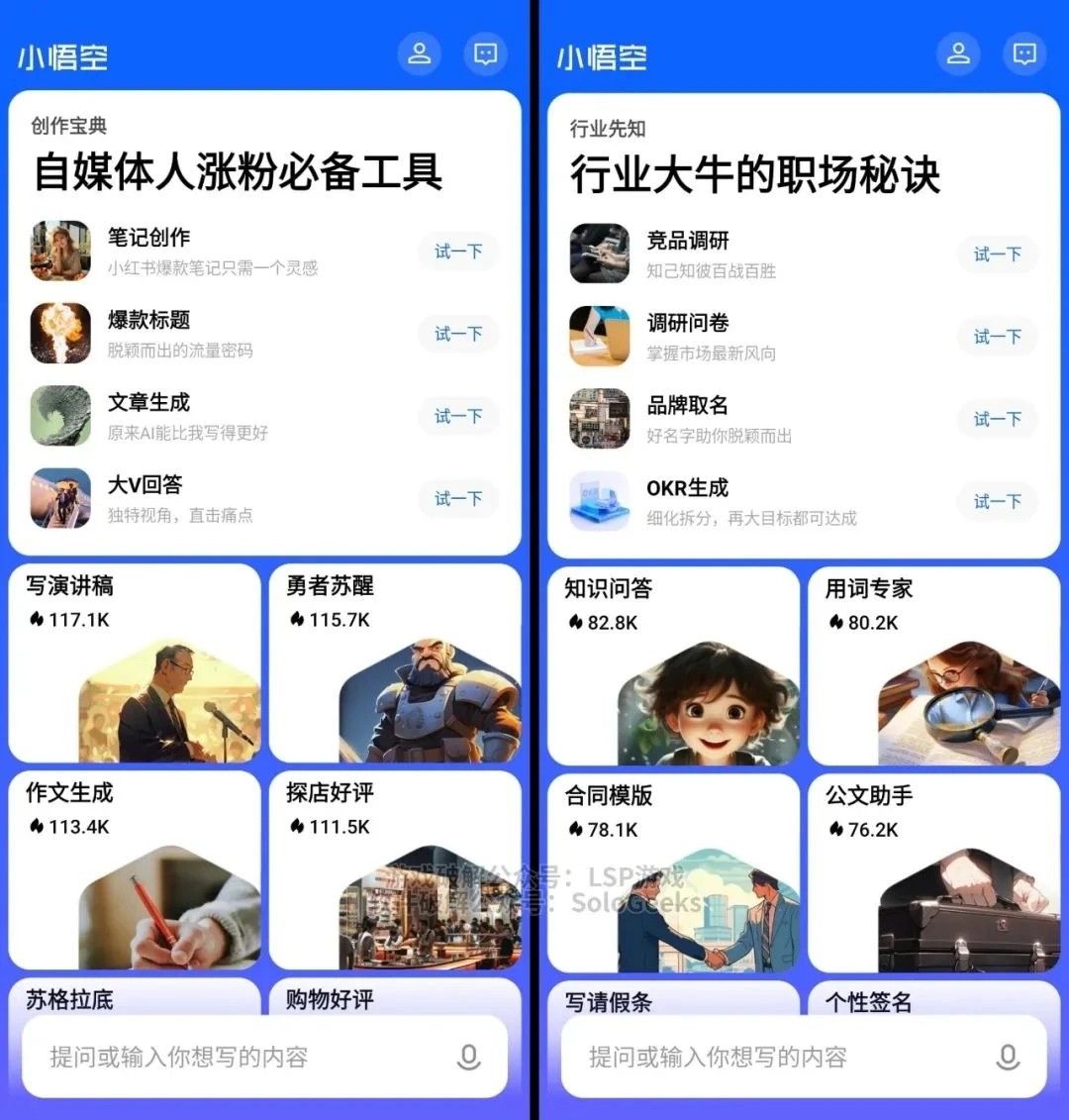Tap 试一下 next to 调研问卷
This screenshot has width=1069, height=1120.
997,337
